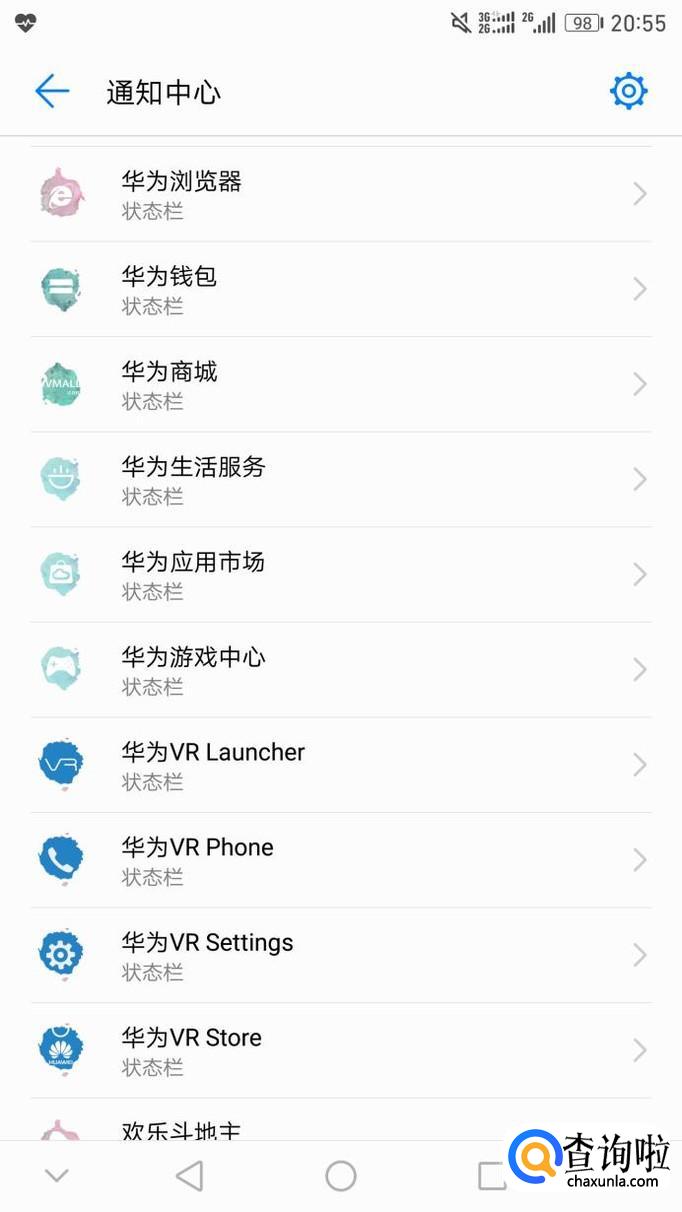Image resolution: width=682 pixels, height=1212 pixels.
Task: Open 华为VR Phone notification settings
Action: [x=340, y=860]
